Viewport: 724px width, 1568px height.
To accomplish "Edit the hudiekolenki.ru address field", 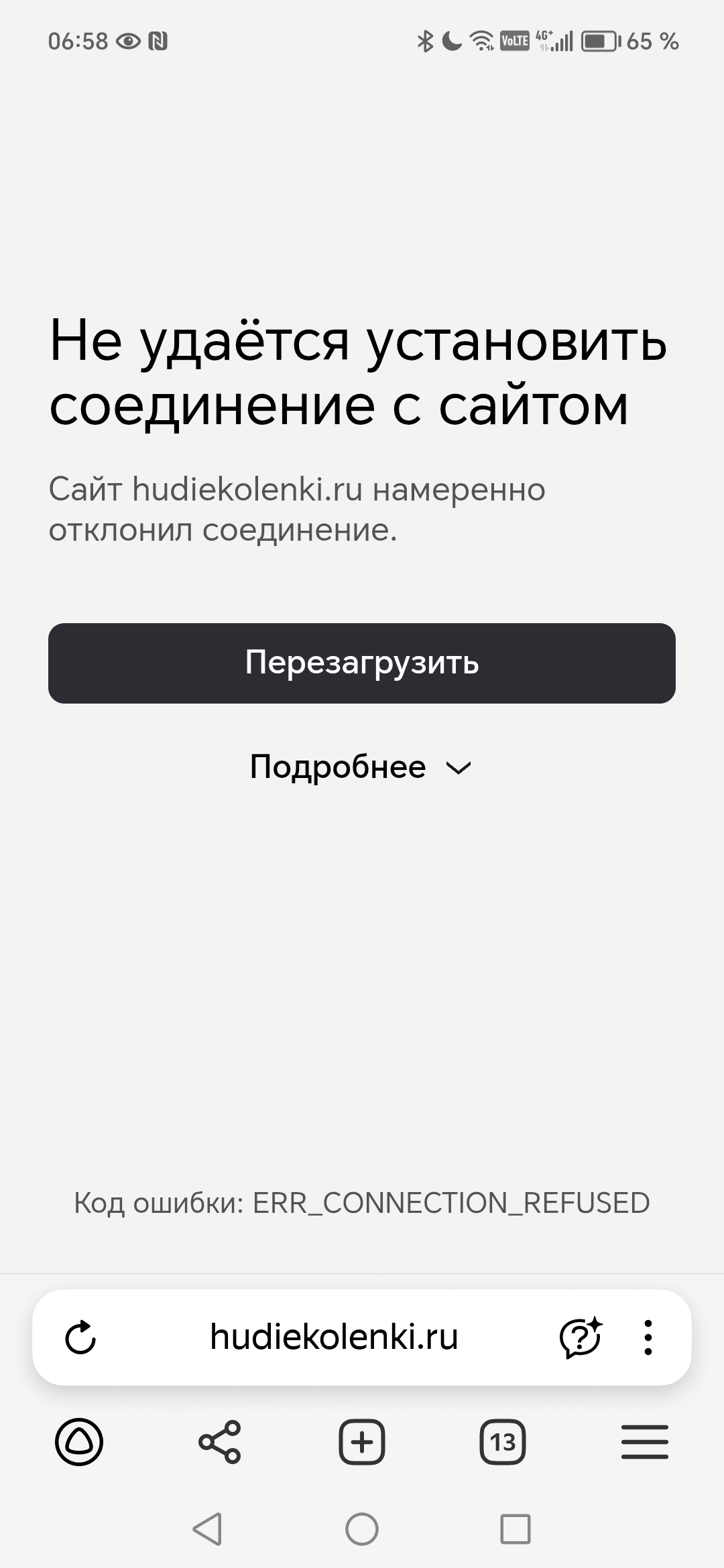I will (x=334, y=1337).
